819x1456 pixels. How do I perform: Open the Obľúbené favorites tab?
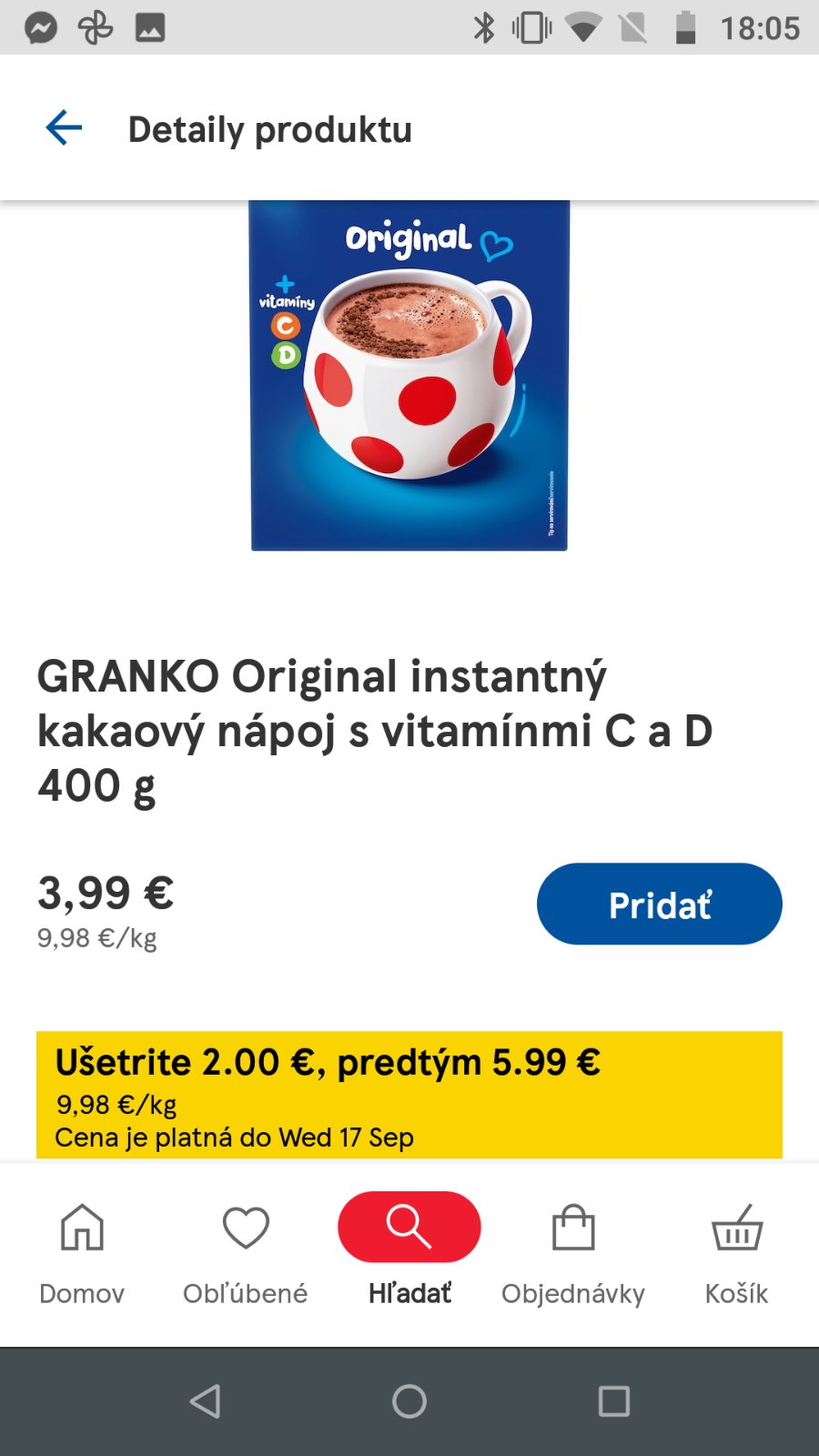(246, 1251)
